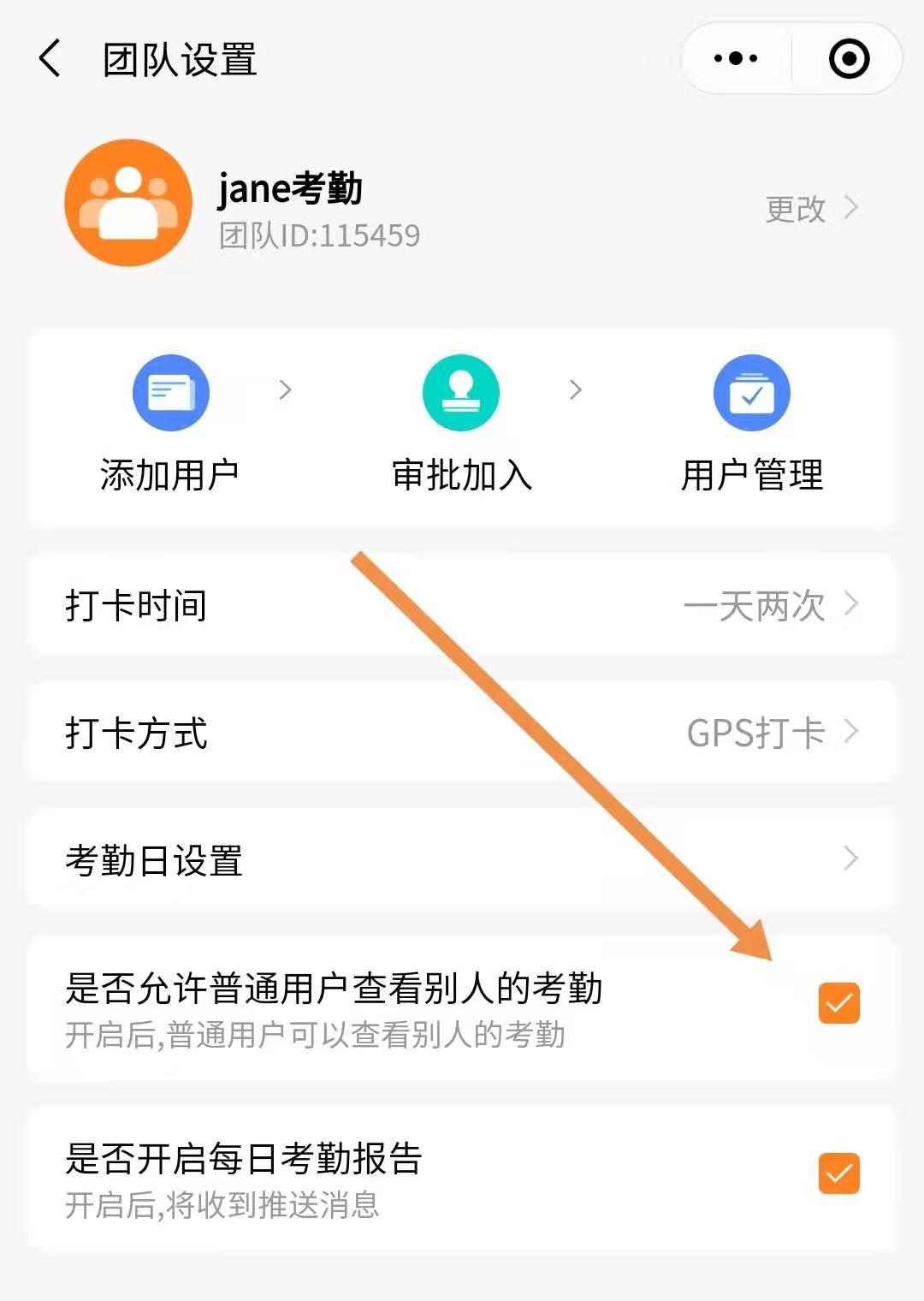924x1301 pixels.
Task: Open 打卡方式 setting
Action: pos(462,734)
